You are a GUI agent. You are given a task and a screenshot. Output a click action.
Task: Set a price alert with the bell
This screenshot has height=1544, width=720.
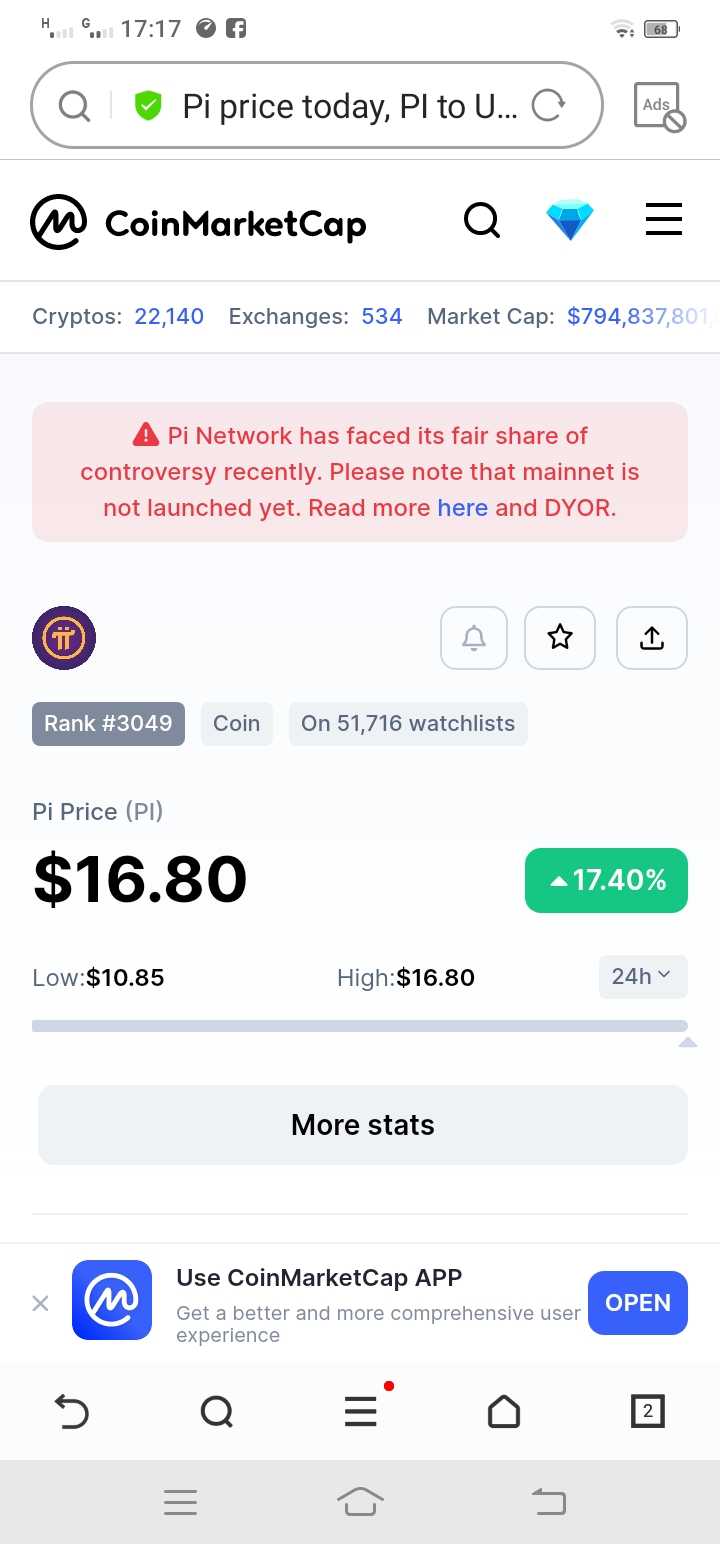click(474, 638)
